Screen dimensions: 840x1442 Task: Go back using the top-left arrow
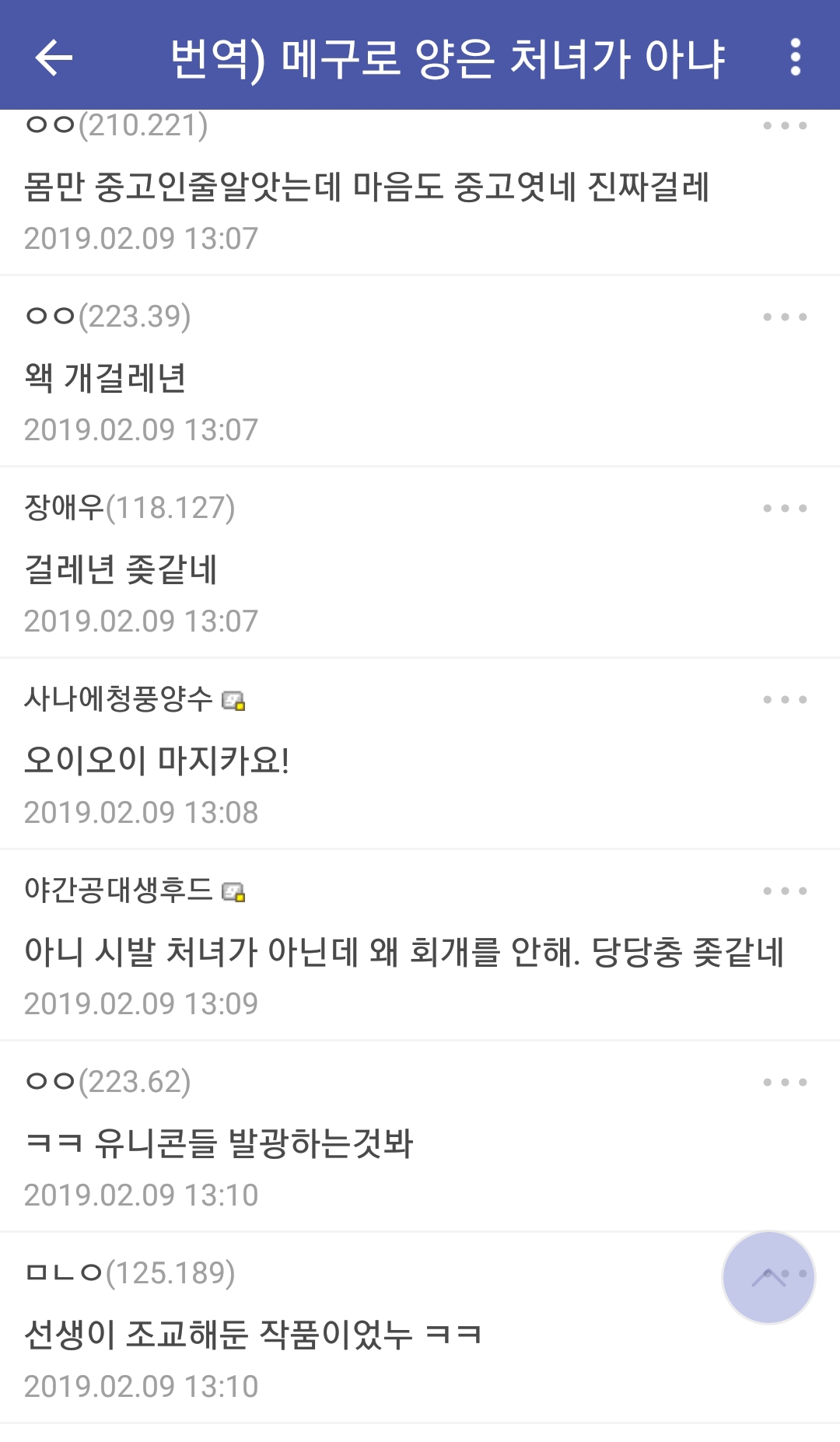point(54,58)
